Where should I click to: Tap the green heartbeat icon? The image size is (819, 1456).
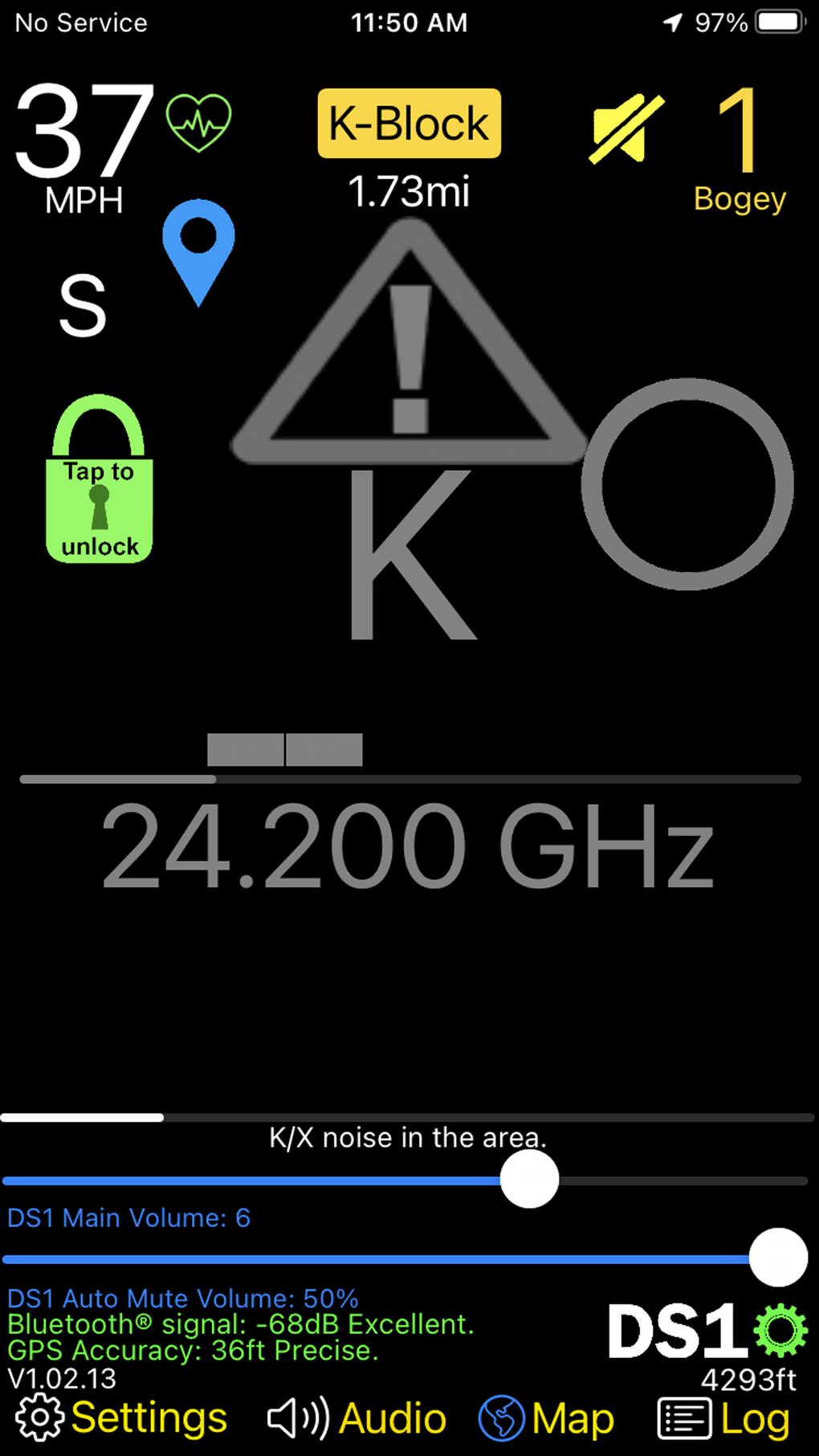click(198, 122)
